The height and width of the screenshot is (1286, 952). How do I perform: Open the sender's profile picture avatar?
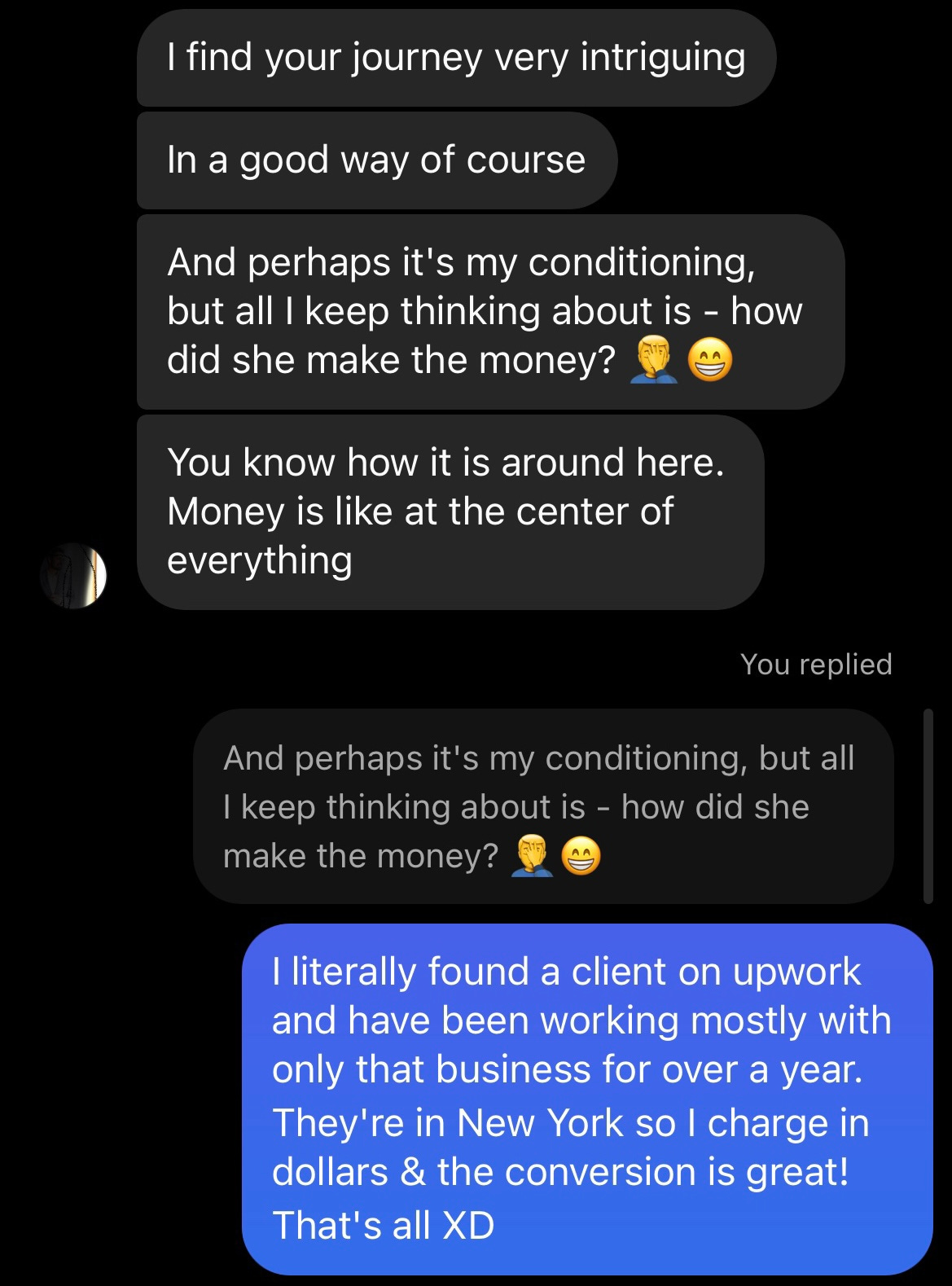(x=73, y=575)
